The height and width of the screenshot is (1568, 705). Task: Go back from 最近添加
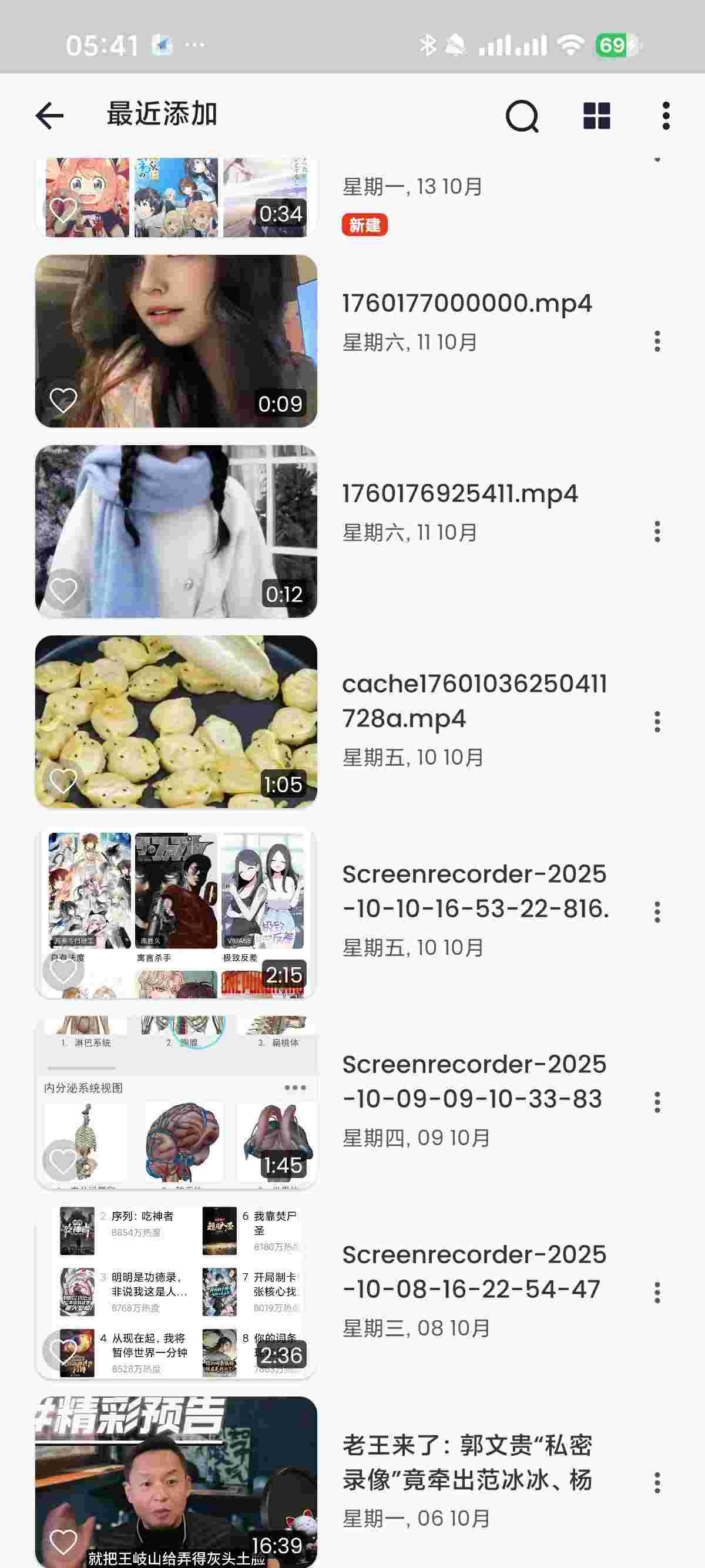pos(50,116)
